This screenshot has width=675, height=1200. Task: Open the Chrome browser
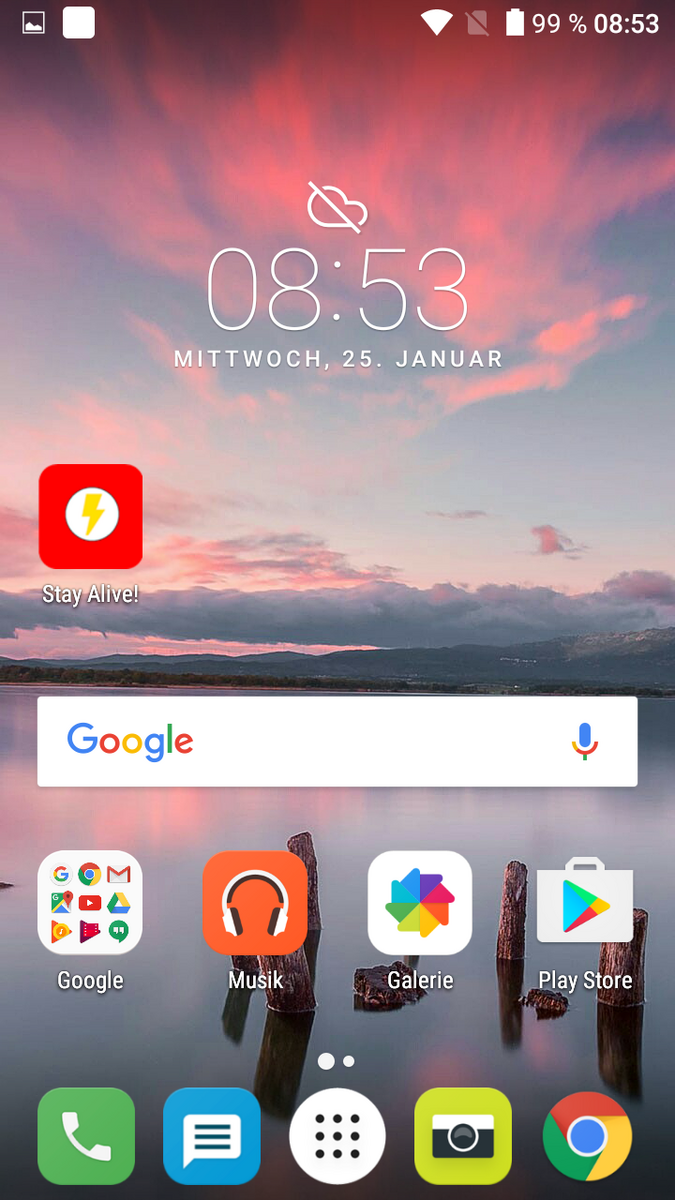click(x=587, y=1135)
